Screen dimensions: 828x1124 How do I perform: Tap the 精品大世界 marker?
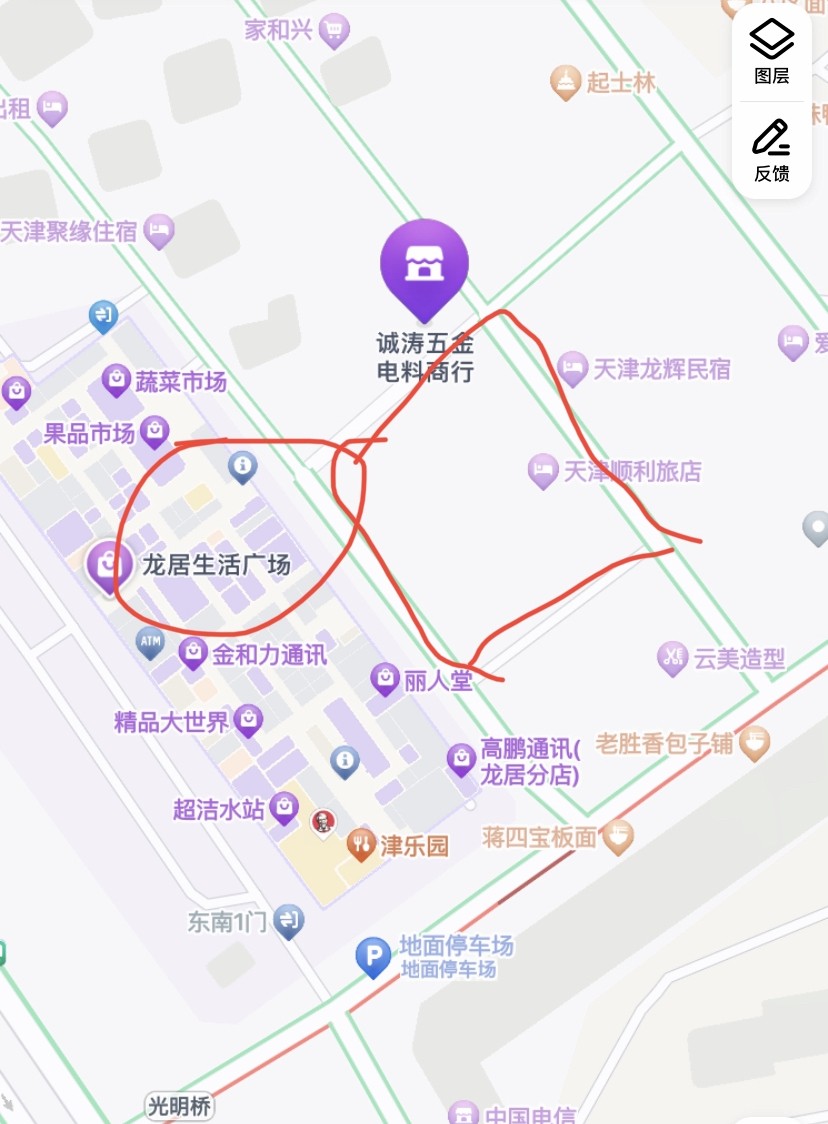pos(248,720)
